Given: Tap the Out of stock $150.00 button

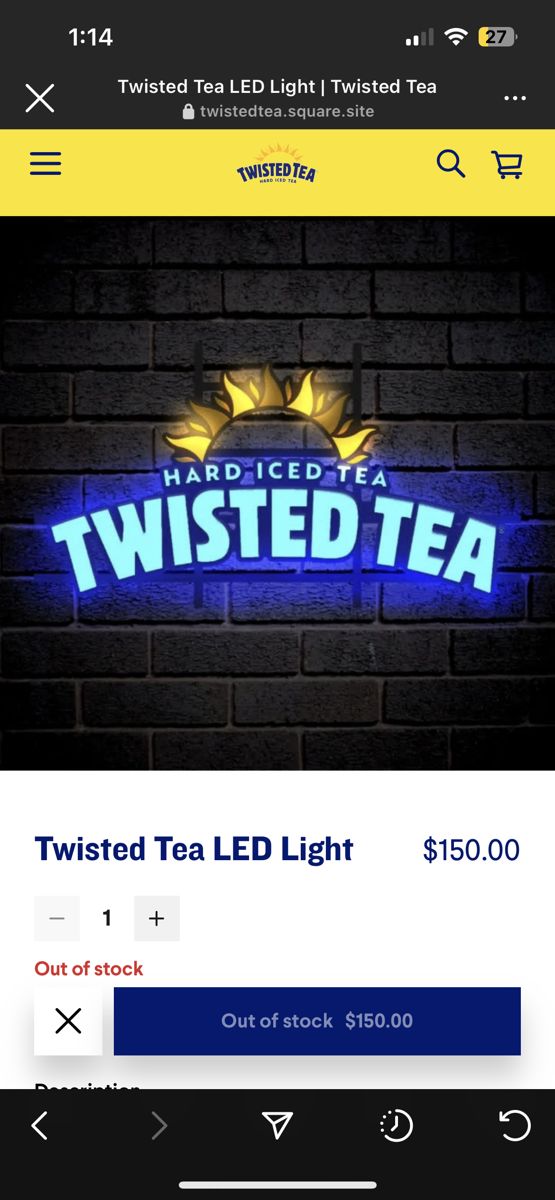Looking at the screenshot, I should (317, 1021).
